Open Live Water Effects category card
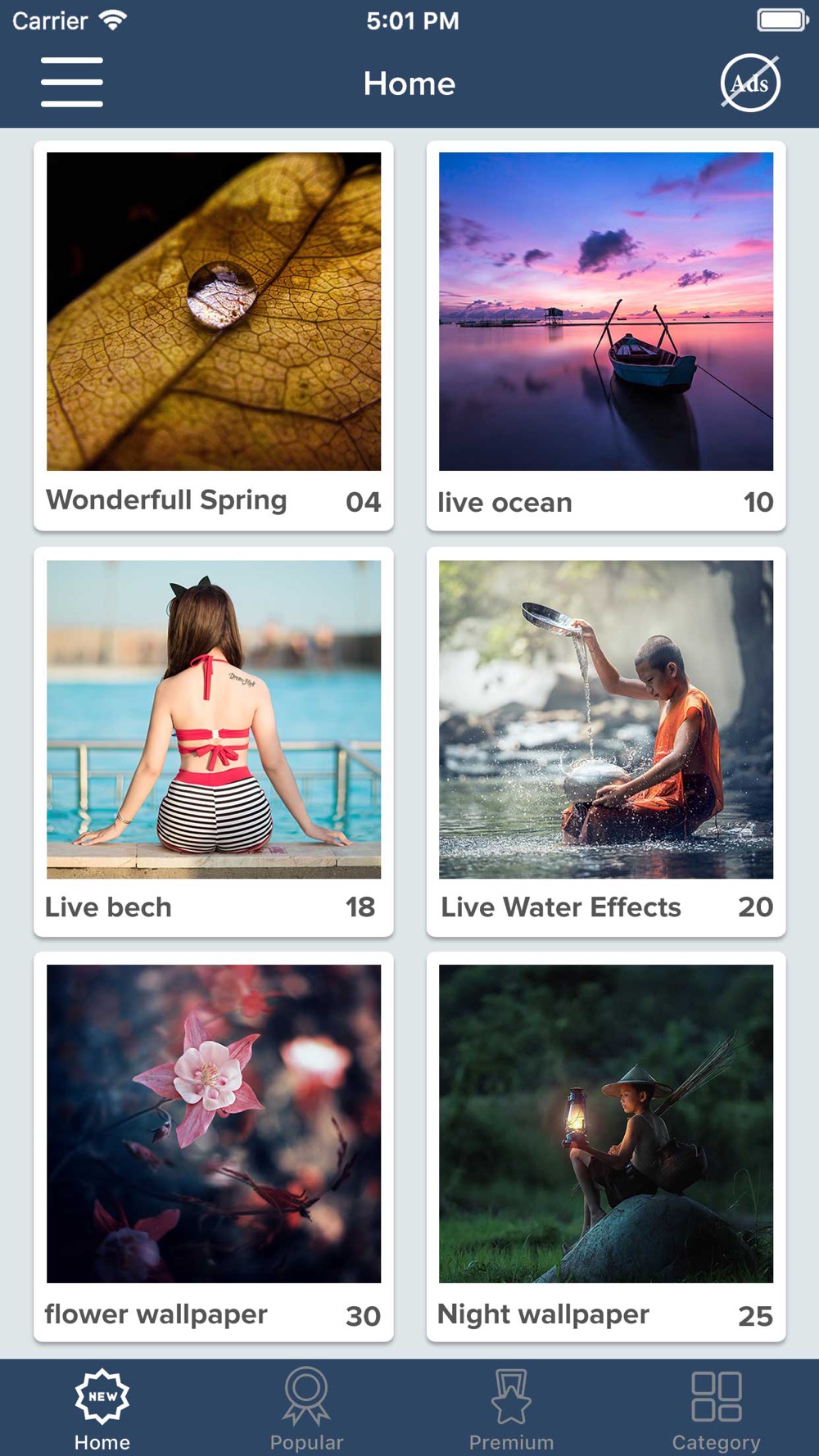The image size is (819, 1456). click(x=606, y=742)
